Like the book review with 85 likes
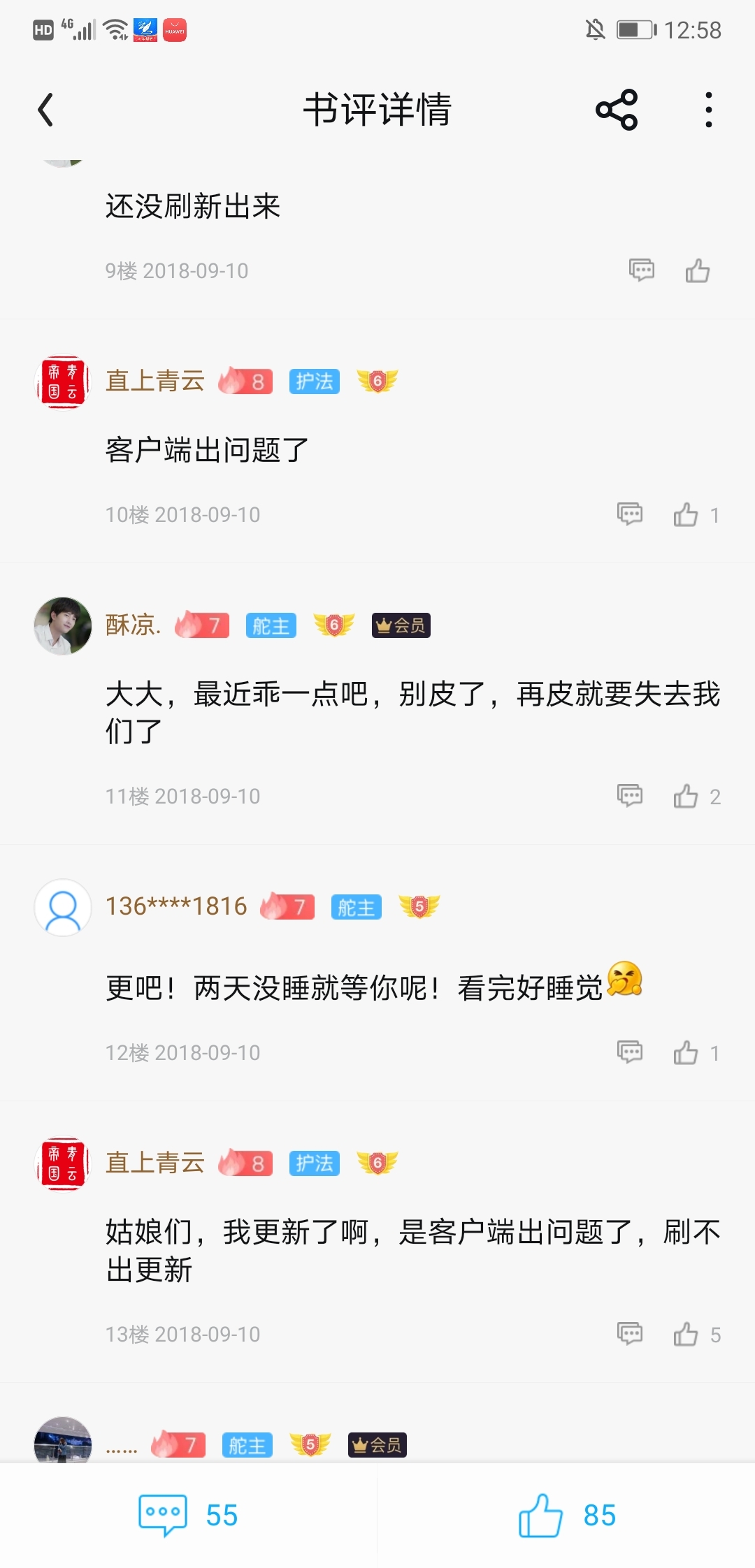This screenshot has width=755, height=1568. [x=566, y=1515]
